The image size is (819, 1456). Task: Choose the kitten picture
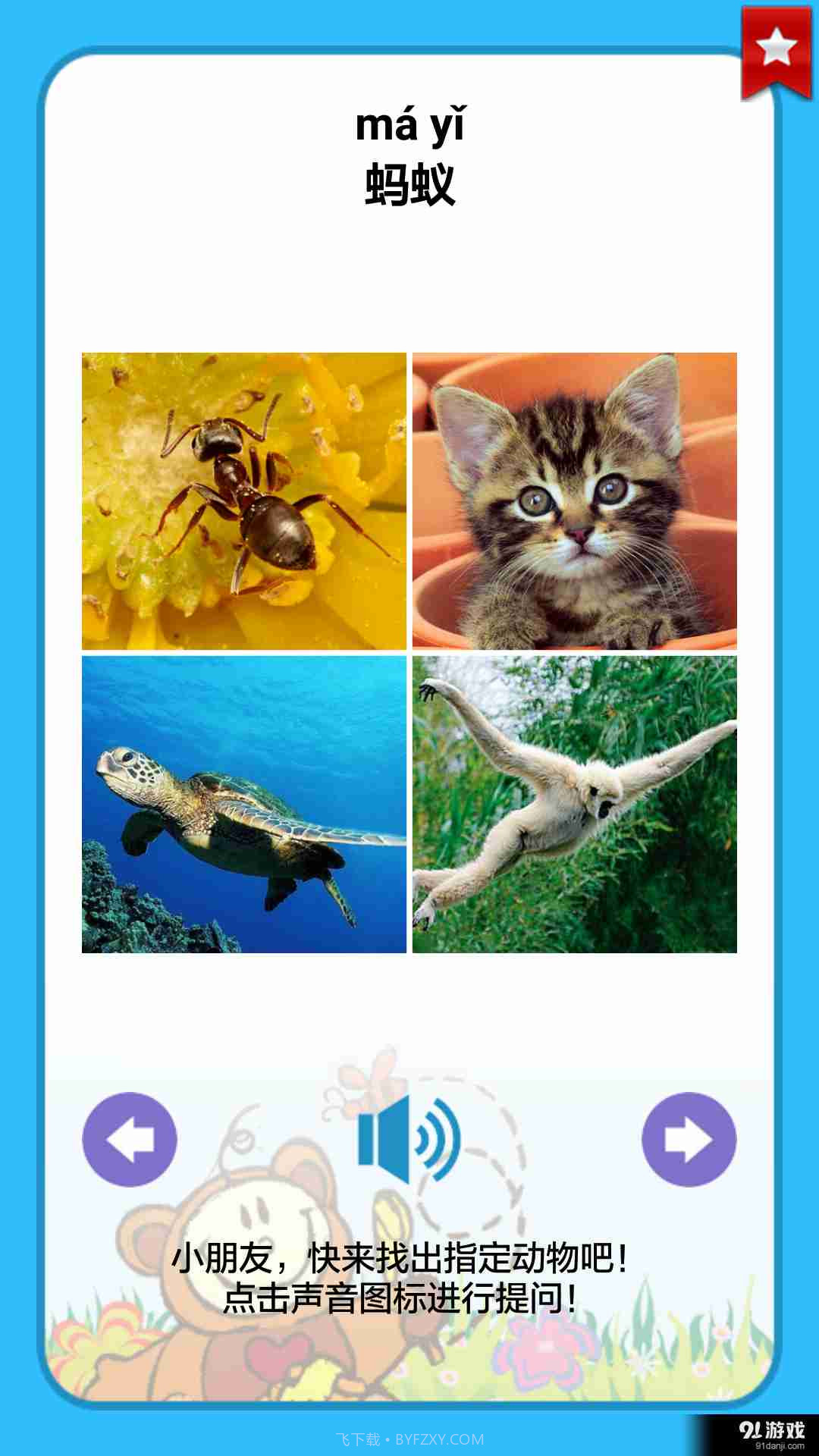pyautogui.click(x=574, y=500)
